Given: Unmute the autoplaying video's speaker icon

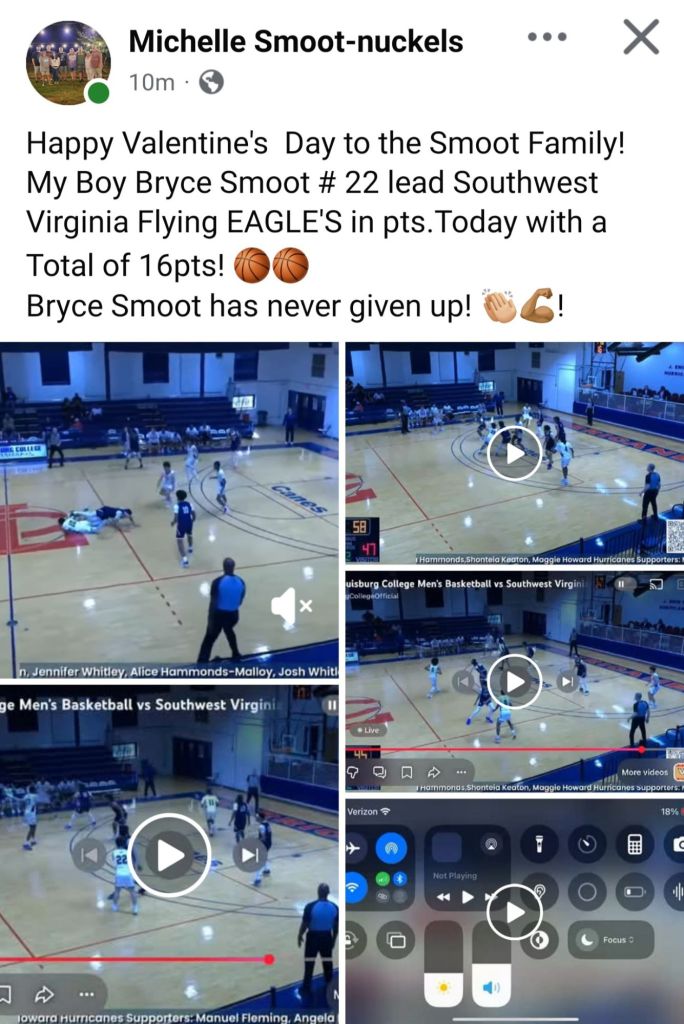Looking at the screenshot, I should click(x=291, y=606).
